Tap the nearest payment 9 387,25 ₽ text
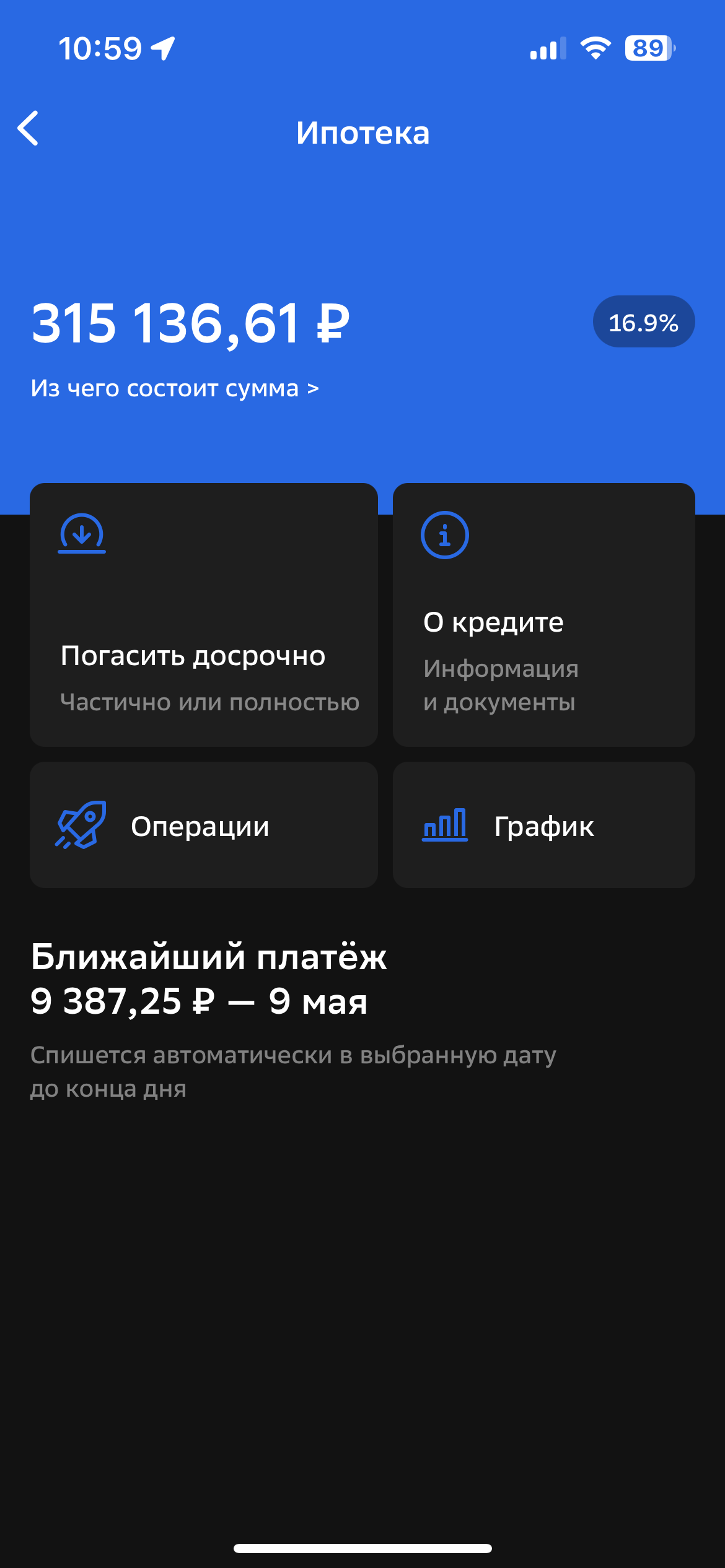The height and width of the screenshot is (1568, 725). tap(198, 1003)
